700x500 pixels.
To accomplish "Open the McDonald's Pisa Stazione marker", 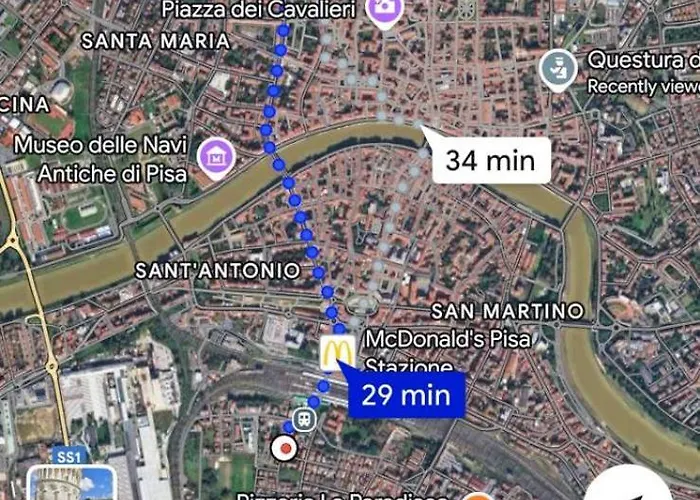I will coord(336,351).
